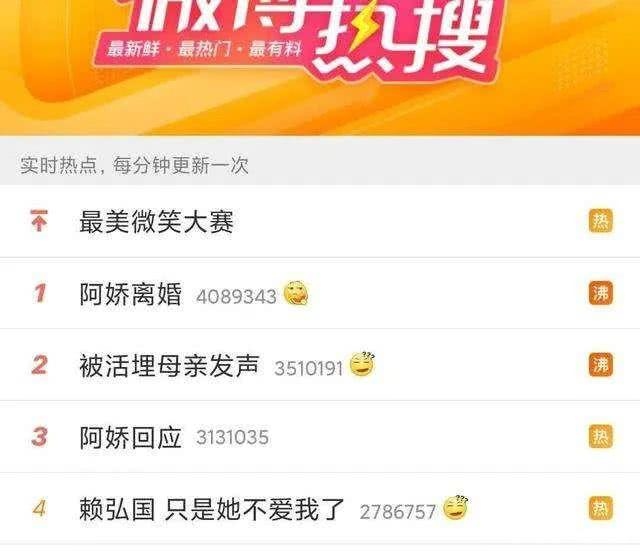Open the pinned topic 最美微笑大赛

coord(157,222)
